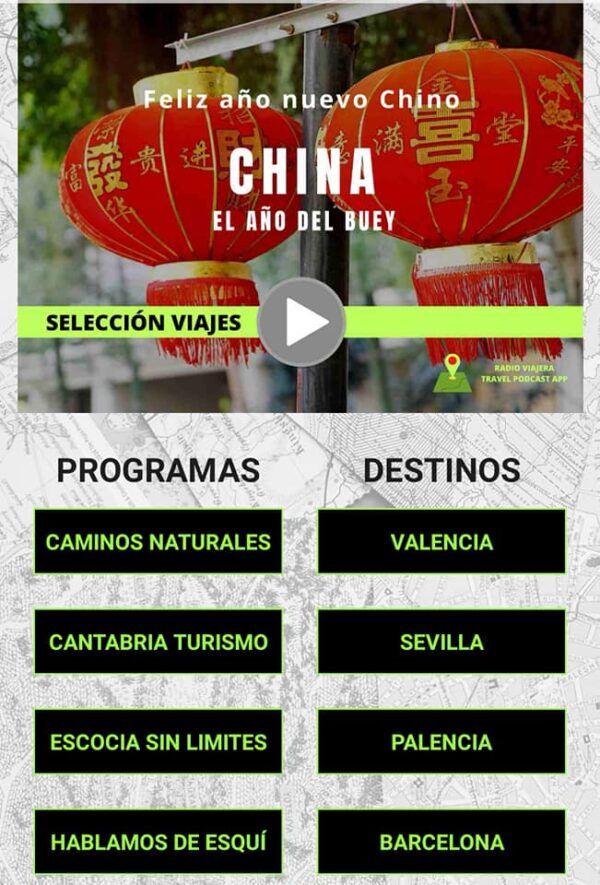Open the Caminos Naturales program
600x885 pixels.
pos(158,542)
